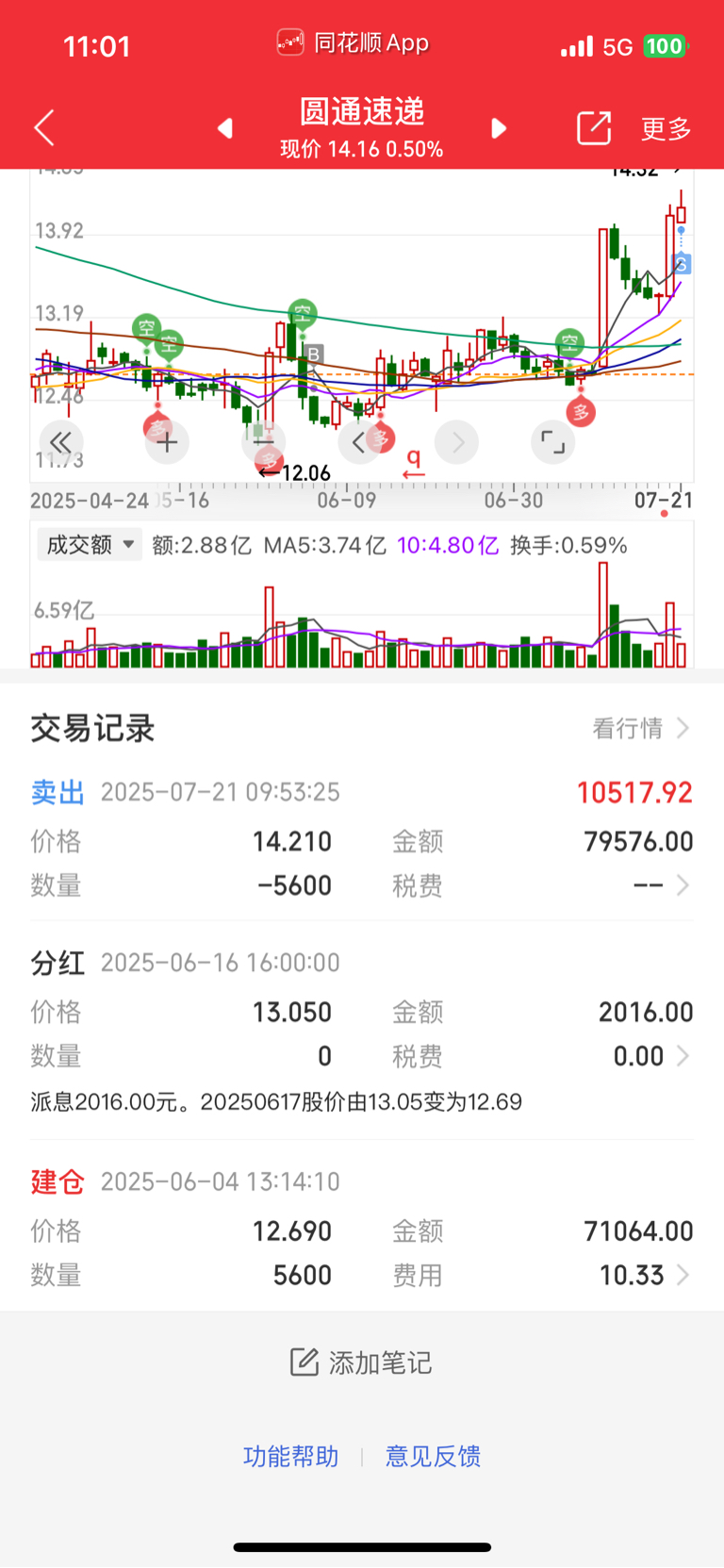
Task: View tax and fee details of 卖出 record
Action: point(662,885)
